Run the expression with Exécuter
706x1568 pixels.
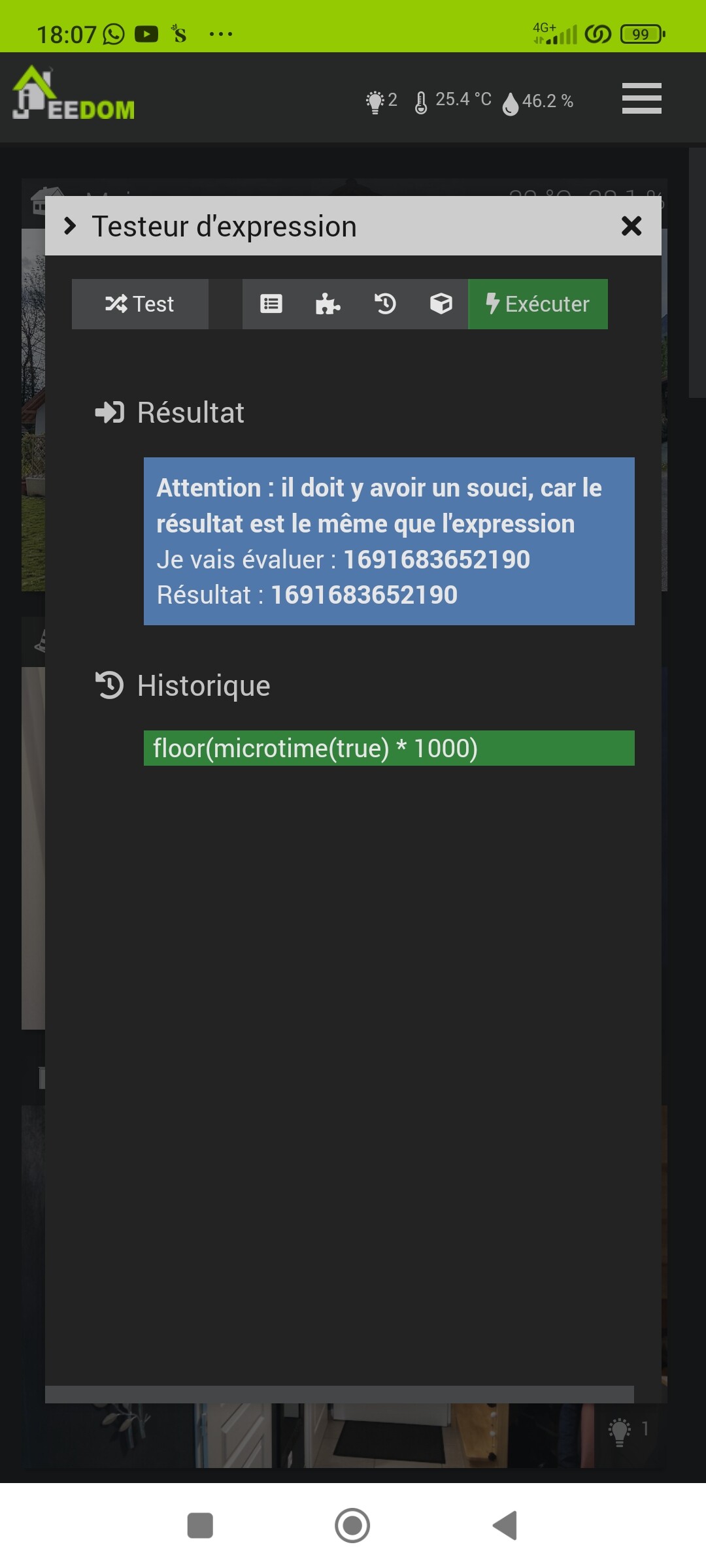coord(537,304)
